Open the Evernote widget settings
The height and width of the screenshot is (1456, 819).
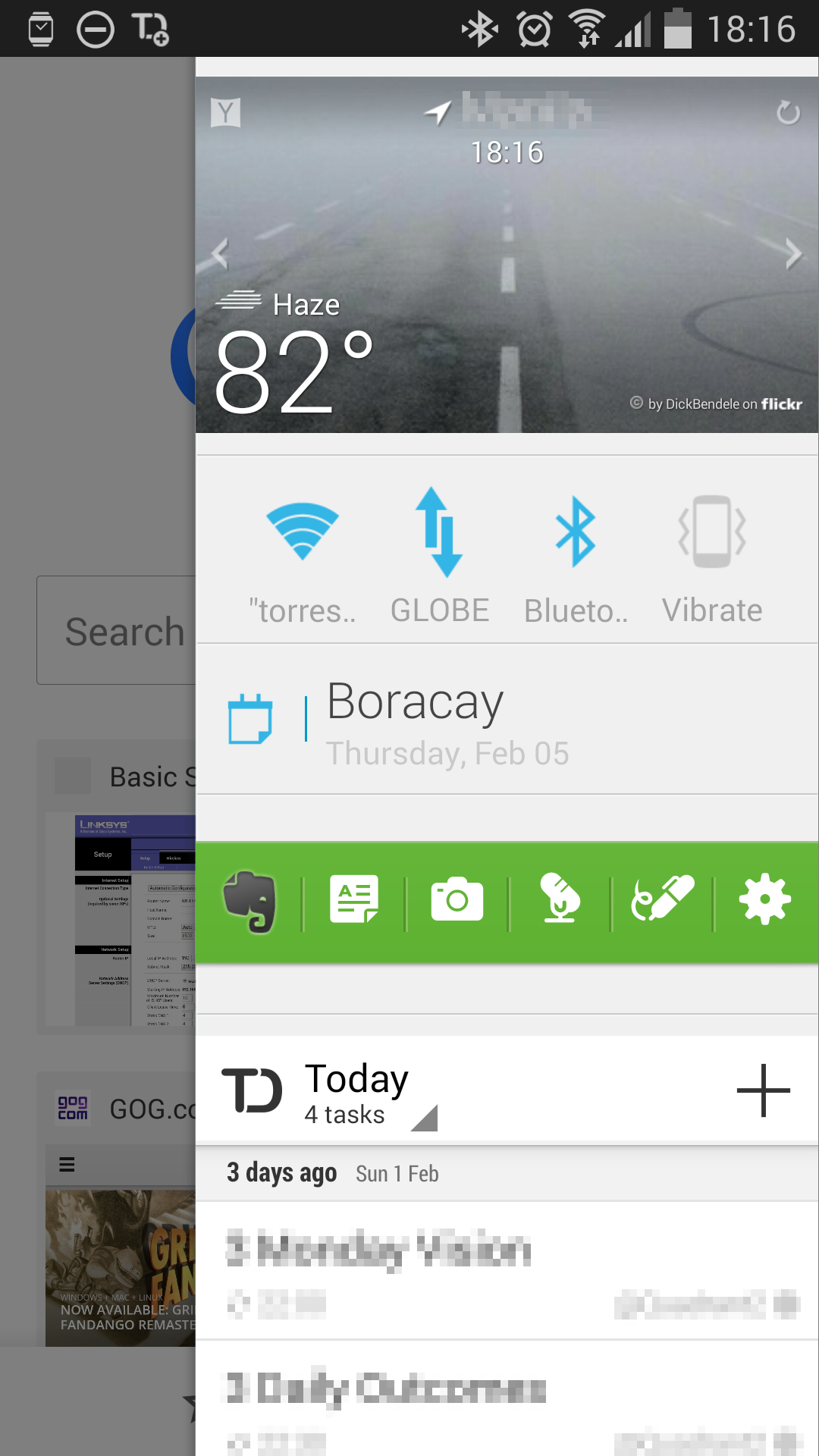tap(764, 900)
